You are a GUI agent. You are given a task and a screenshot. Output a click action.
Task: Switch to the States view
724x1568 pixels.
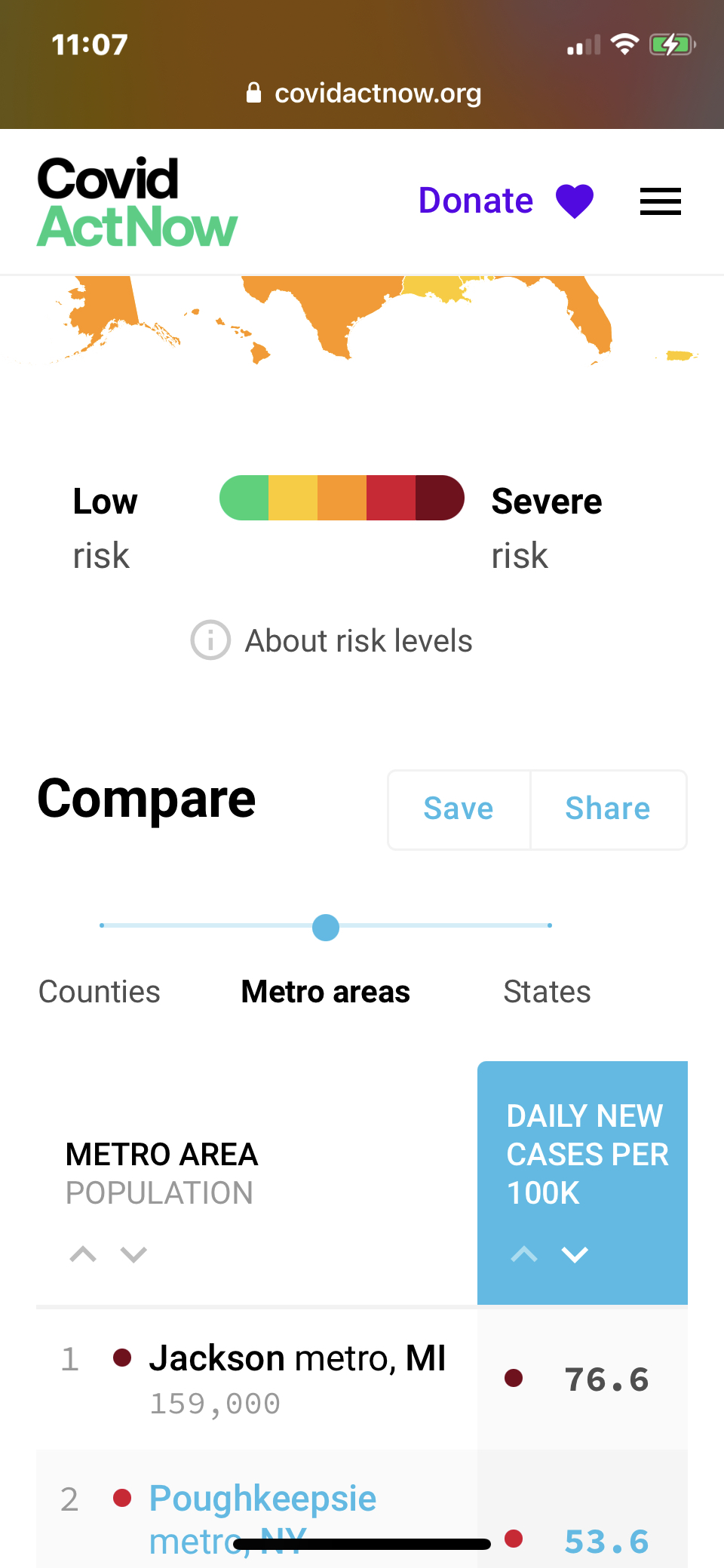(547, 991)
